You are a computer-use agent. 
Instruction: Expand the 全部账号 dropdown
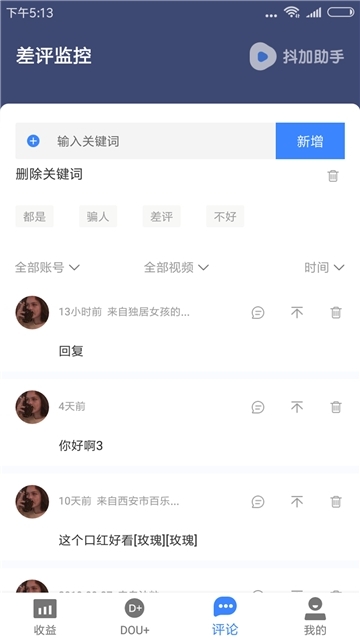pos(47,268)
